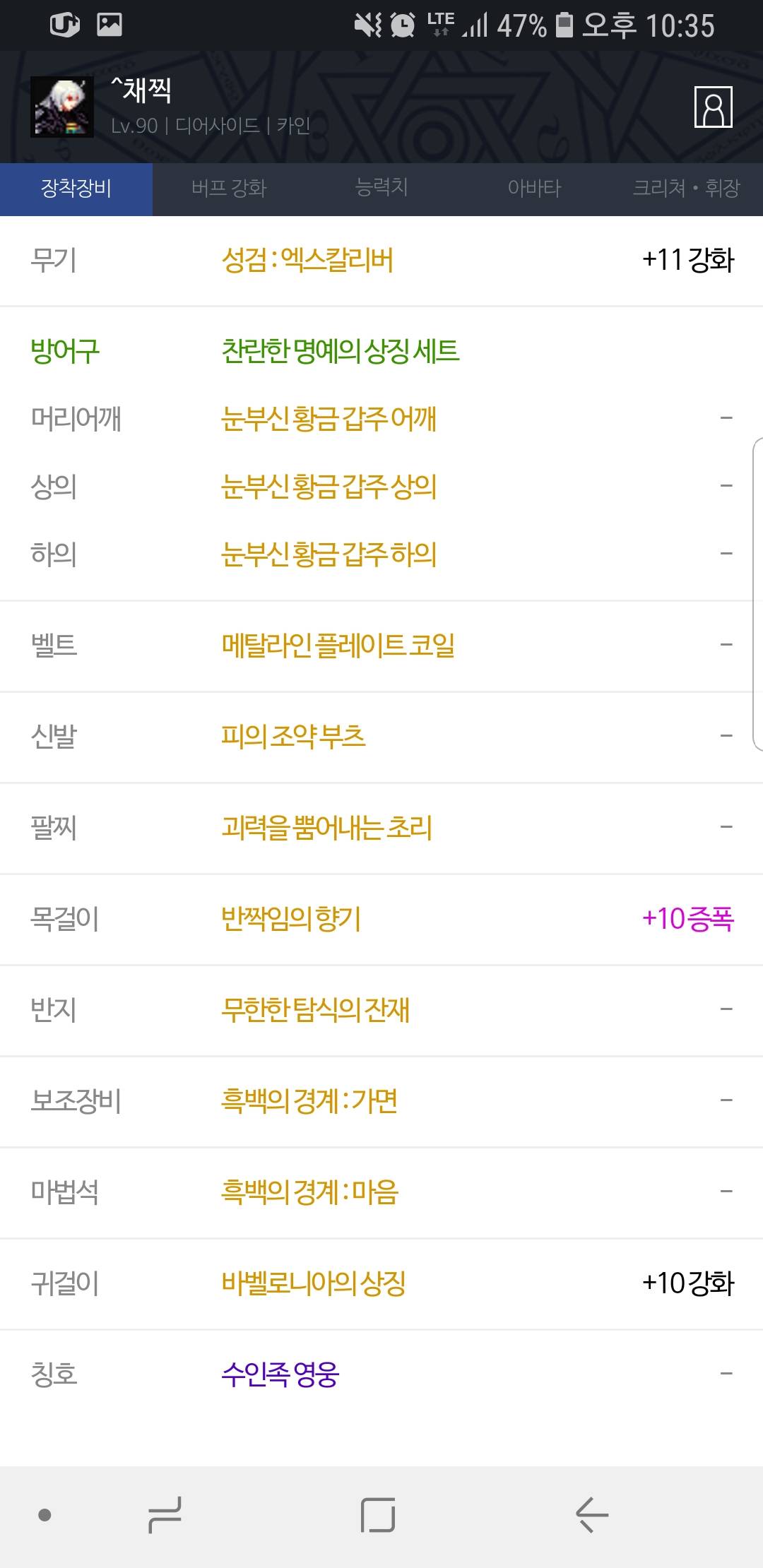
Task: Open belt item 메탈라인 플레이트 코일
Action: 338,646
